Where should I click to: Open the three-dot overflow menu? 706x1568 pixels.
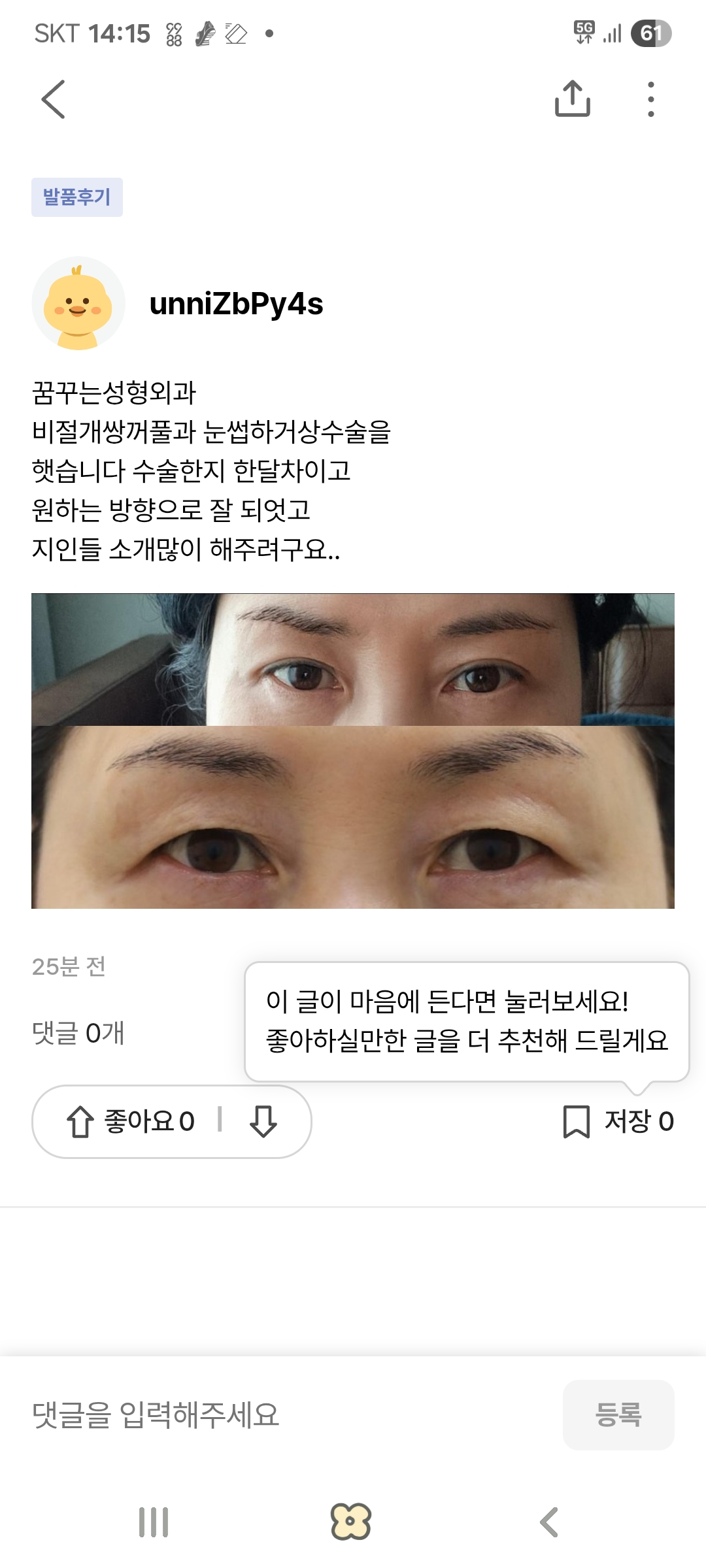coord(650,99)
